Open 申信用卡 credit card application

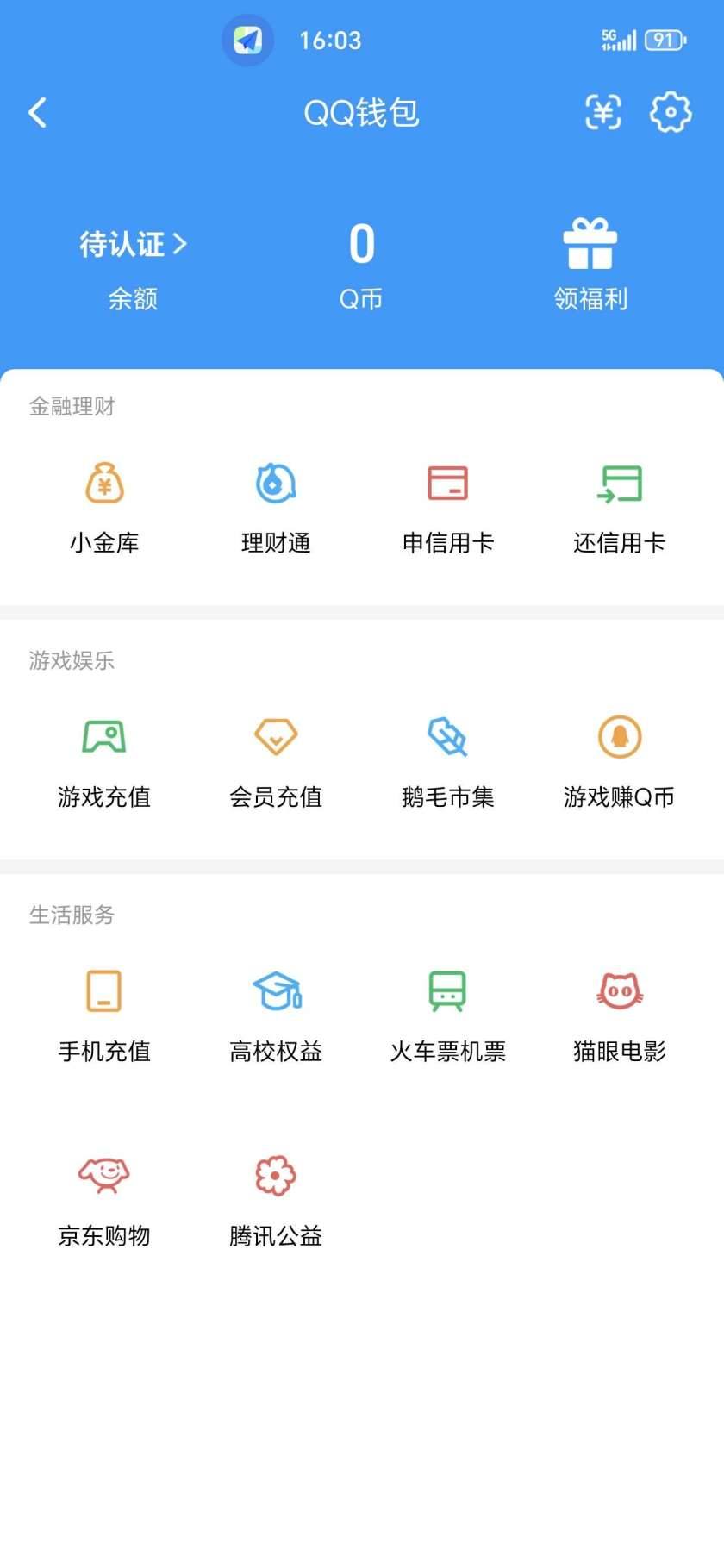coord(448,504)
